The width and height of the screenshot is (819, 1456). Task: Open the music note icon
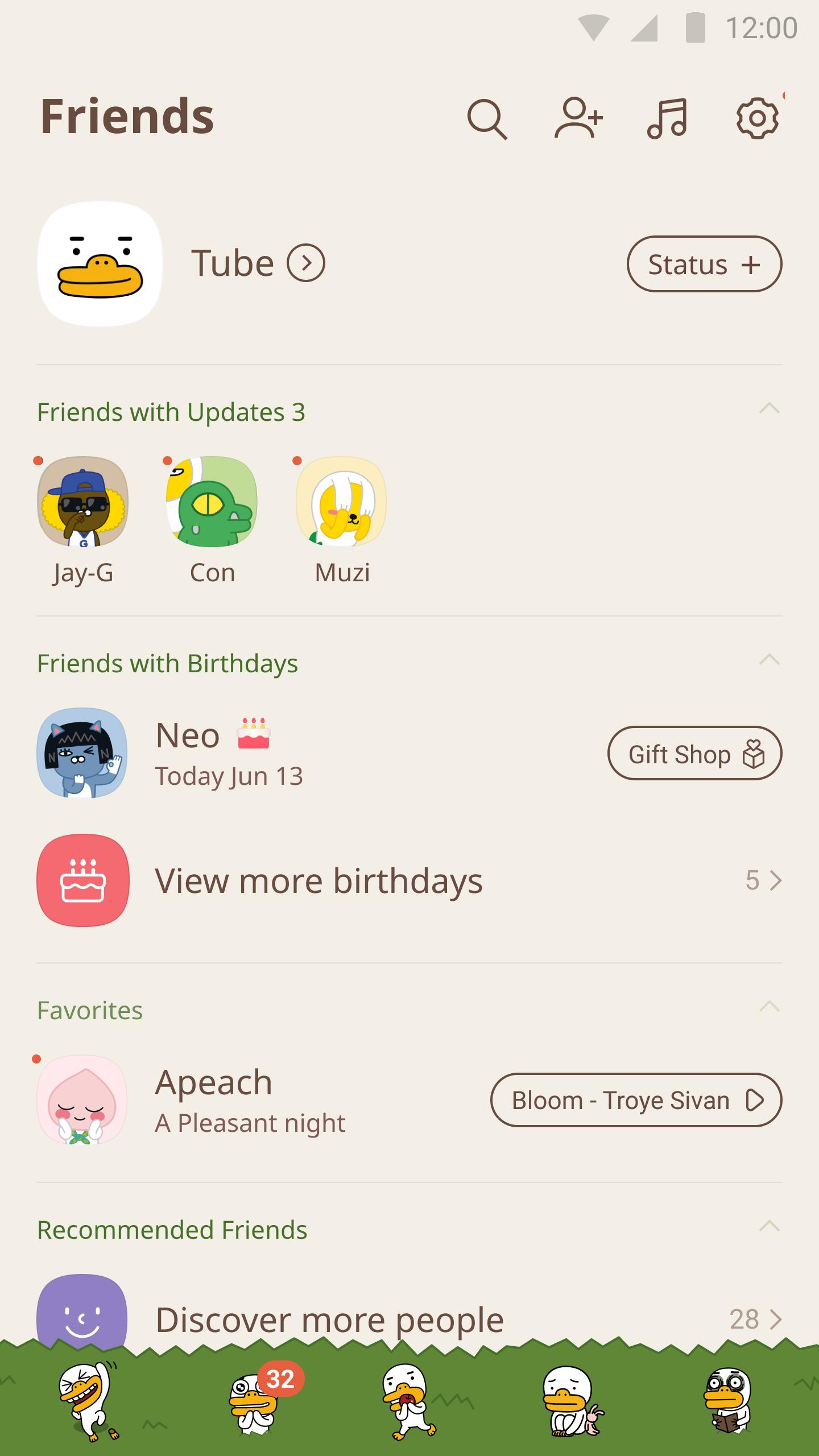pos(667,118)
